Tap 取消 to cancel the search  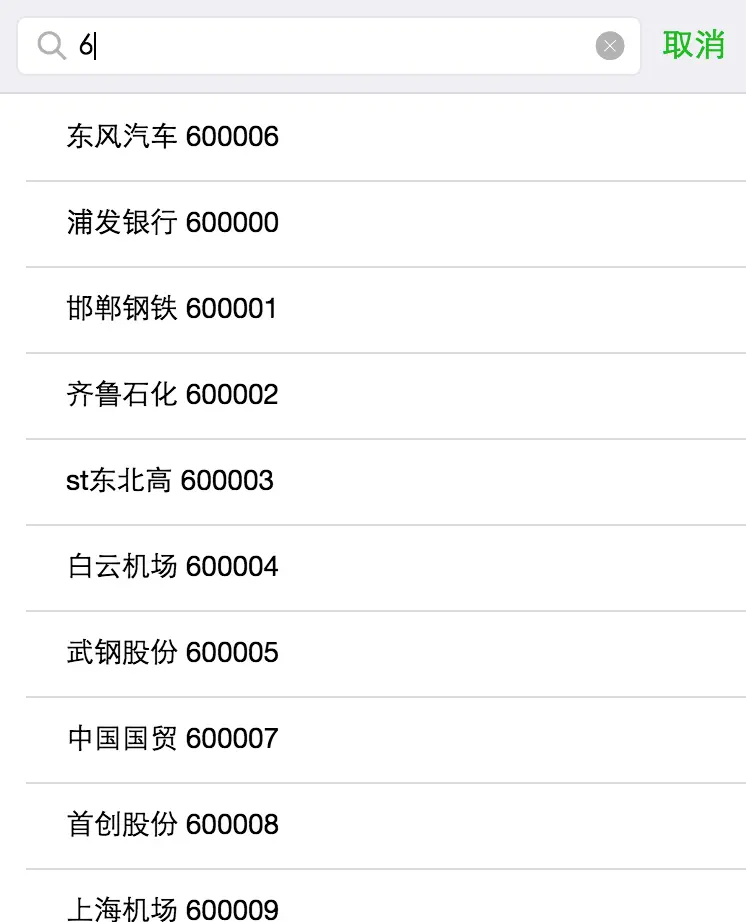click(x=694, y=45)
